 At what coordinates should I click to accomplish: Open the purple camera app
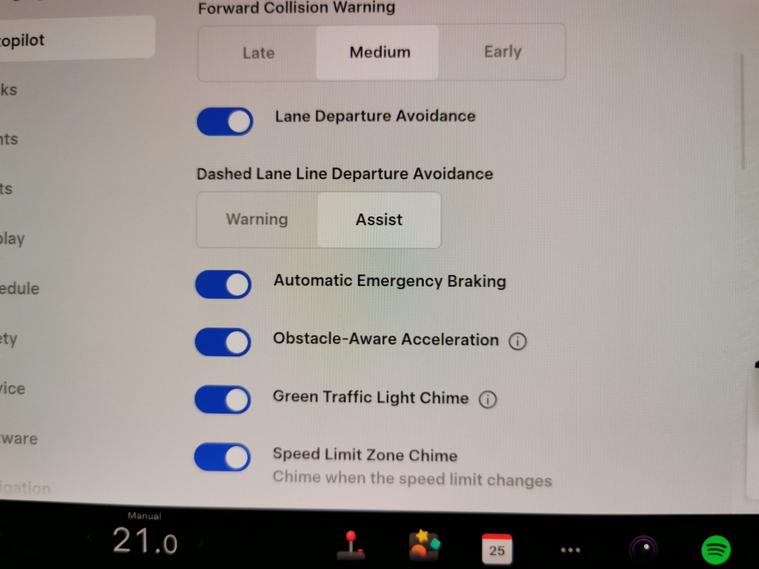click(x=644, y=548)
